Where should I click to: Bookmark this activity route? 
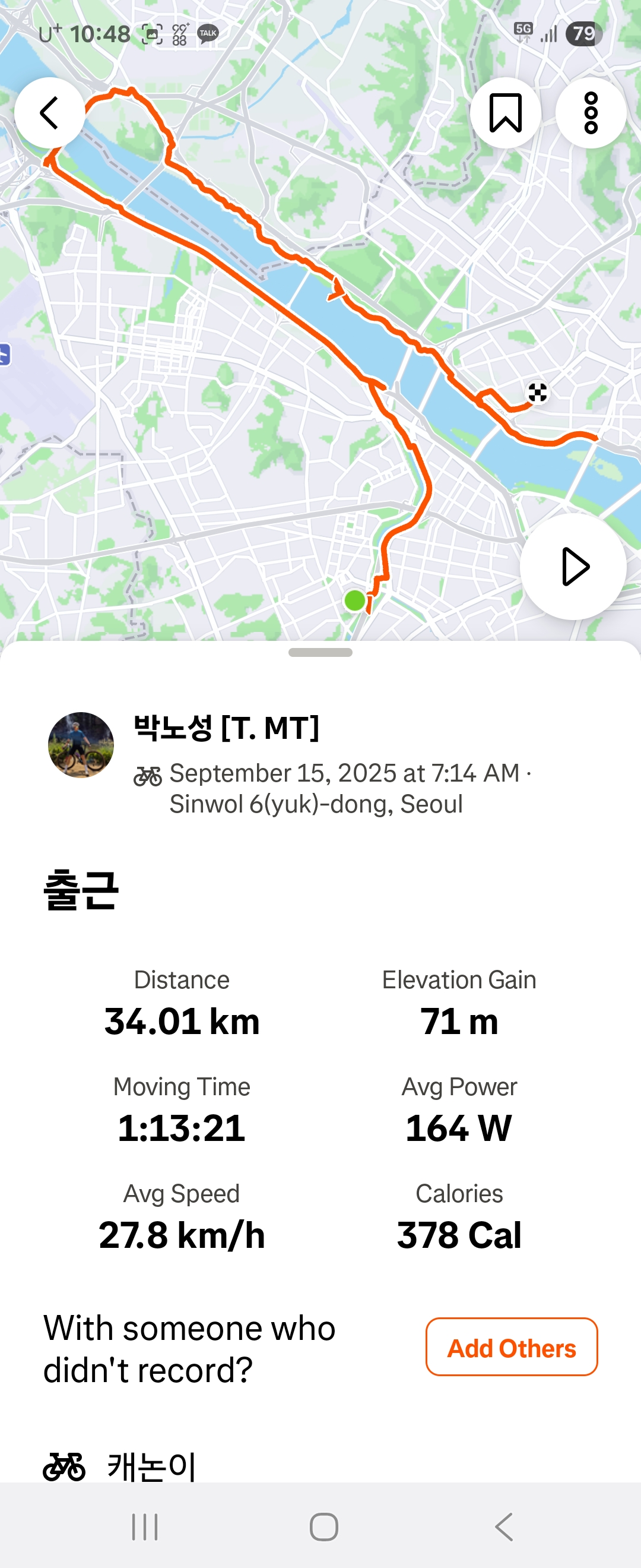(x=505, y=113)
